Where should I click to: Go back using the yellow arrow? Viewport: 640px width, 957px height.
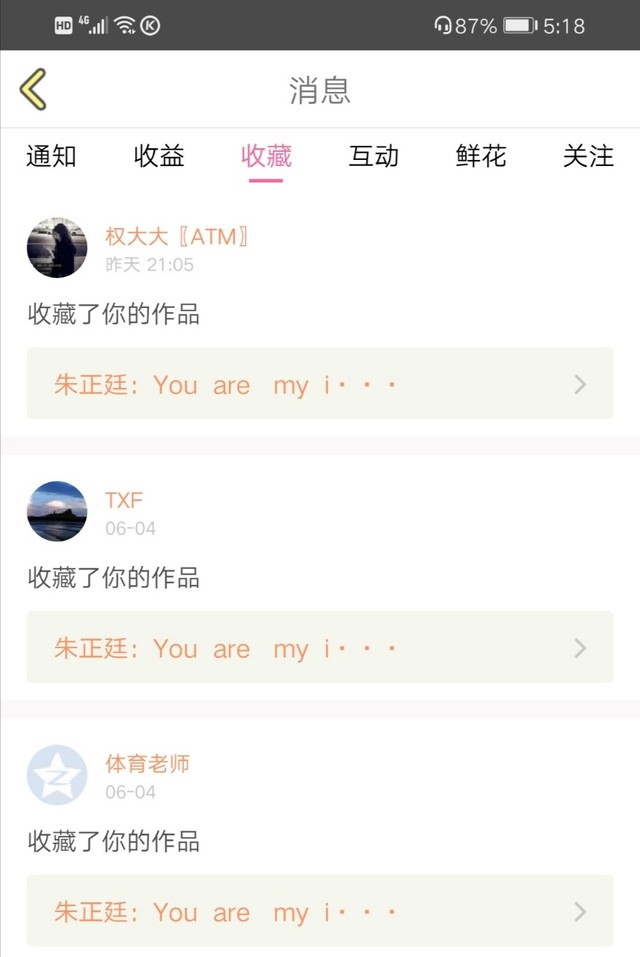pyautogui.click(x=33, y=90)
